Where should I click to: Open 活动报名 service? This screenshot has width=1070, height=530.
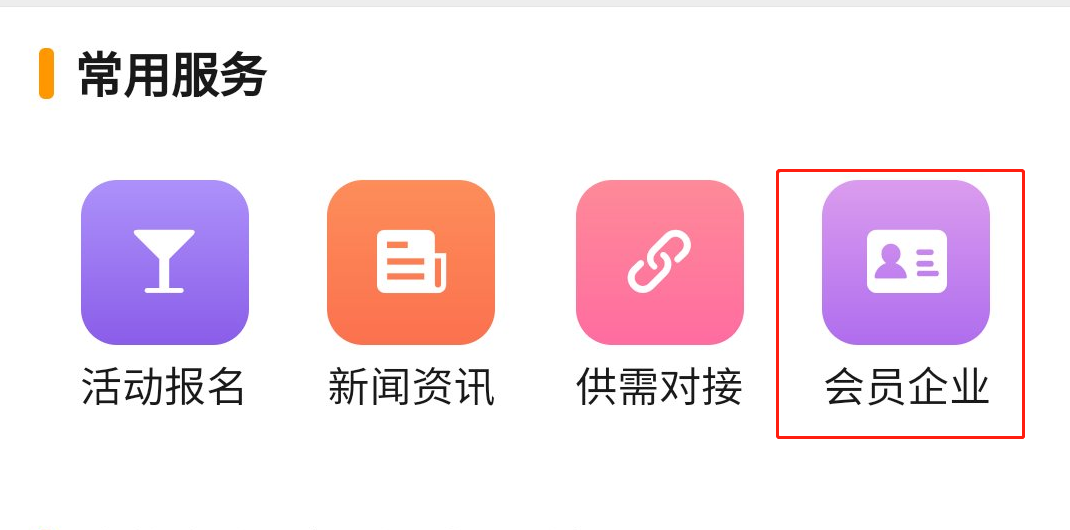(x=165, y=263)
